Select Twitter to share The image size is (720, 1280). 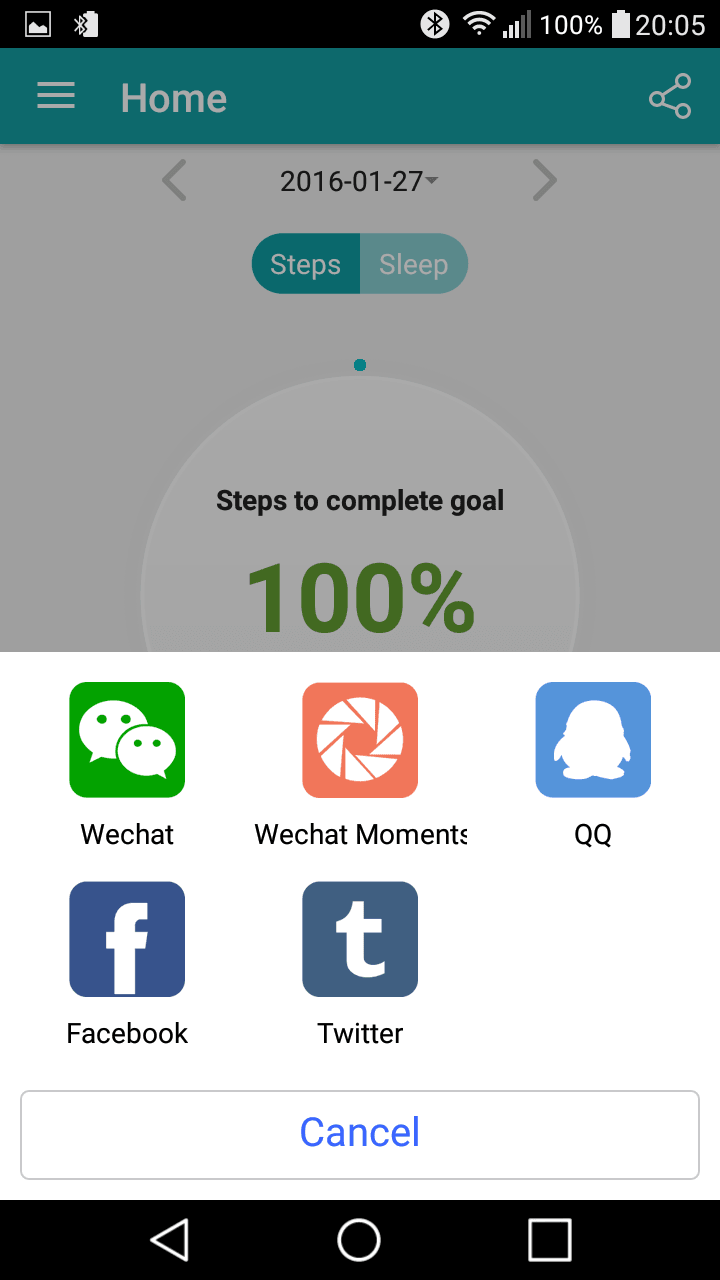360,939
